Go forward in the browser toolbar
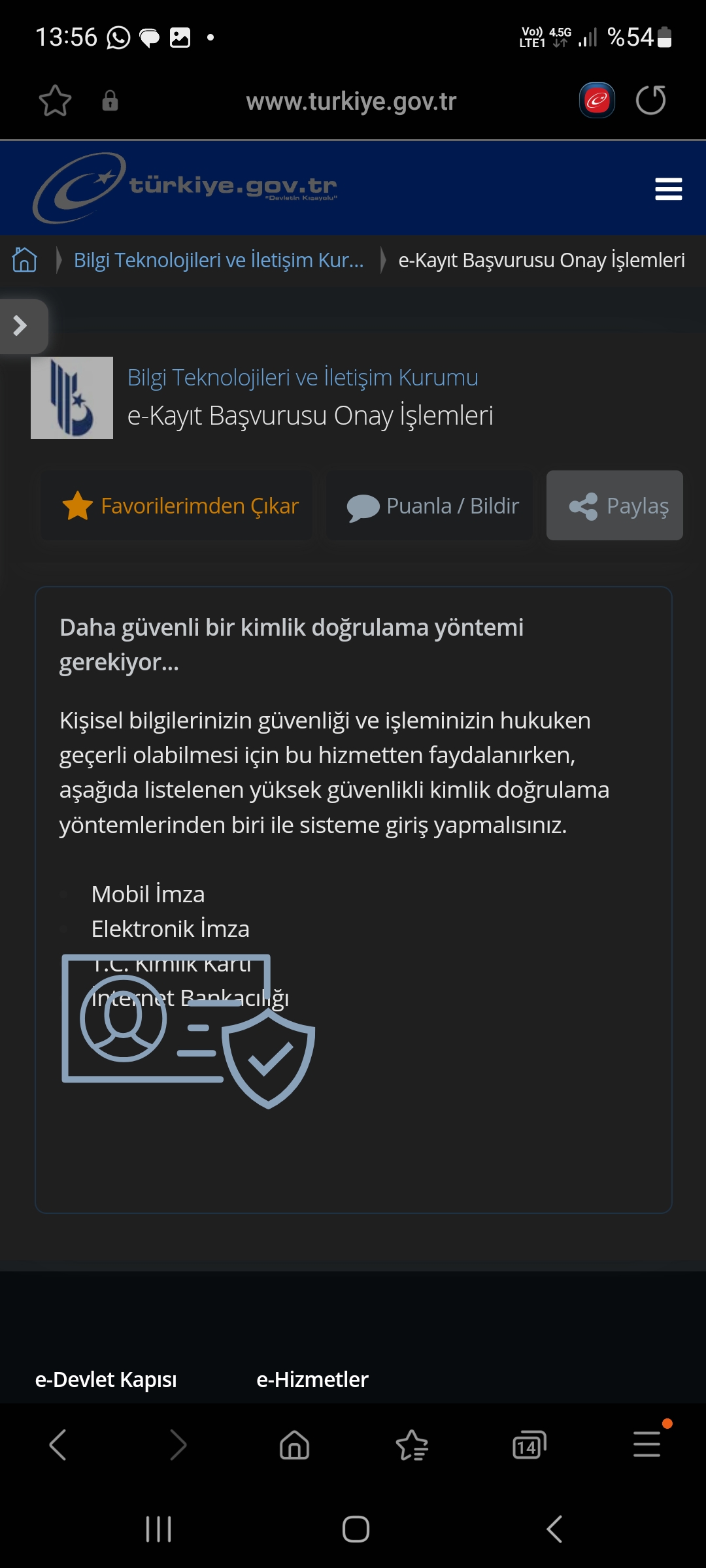Image resolution: width=706 pixels, height=1568 pixels. [177, 1445]
